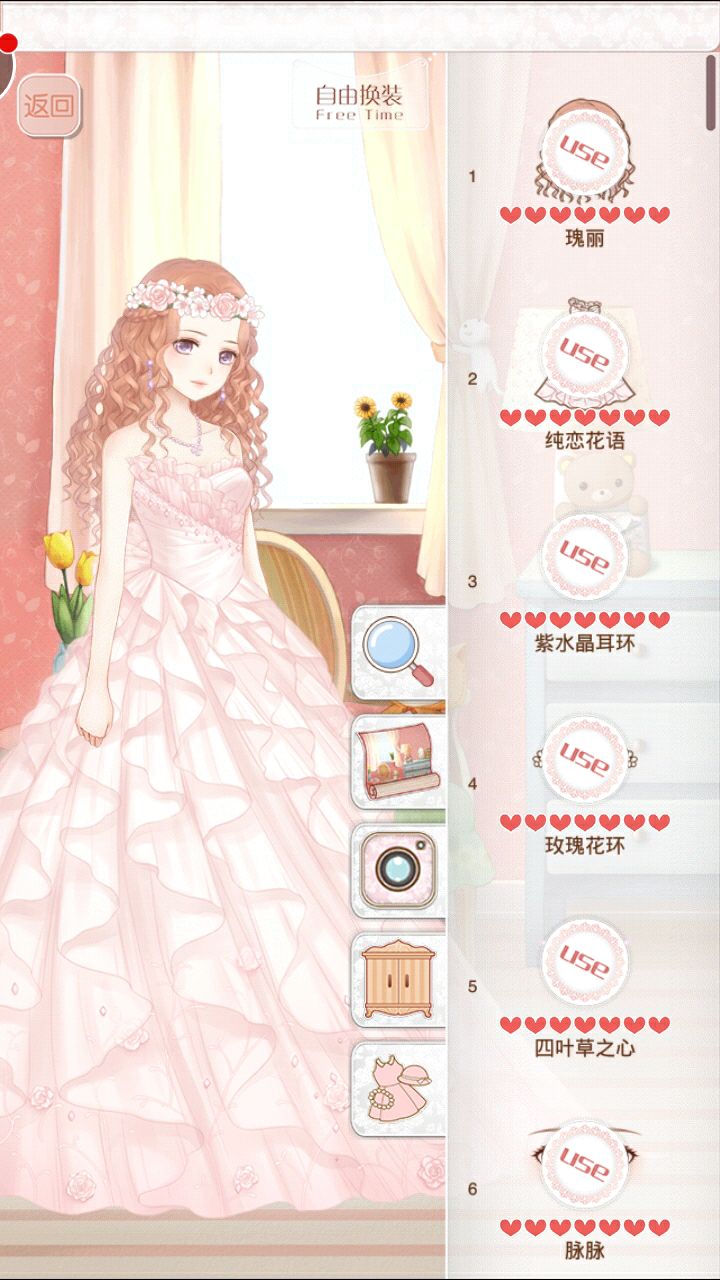Open the pink dress outfit icon
Screen dimensions: 720x1280
pos(398,1088)
